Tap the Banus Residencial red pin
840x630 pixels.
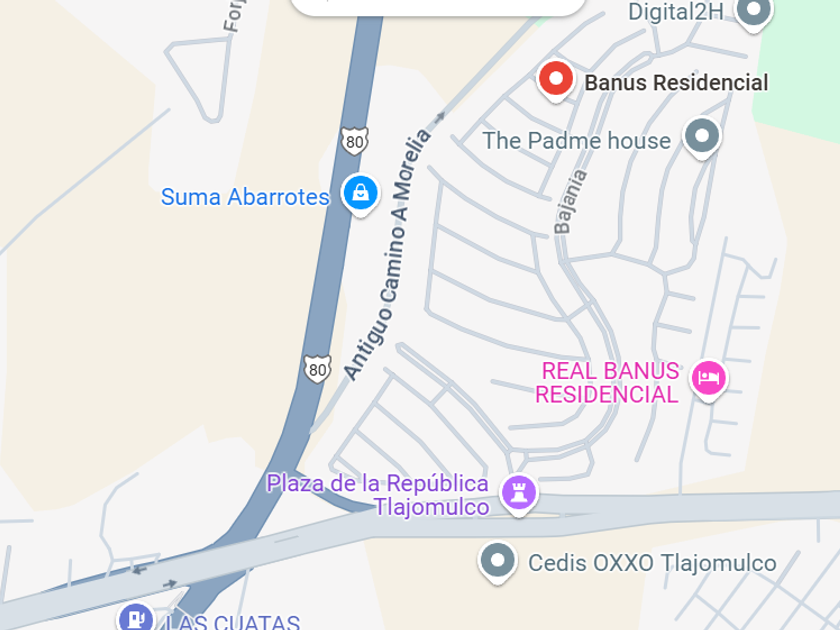tap(555, 79)
